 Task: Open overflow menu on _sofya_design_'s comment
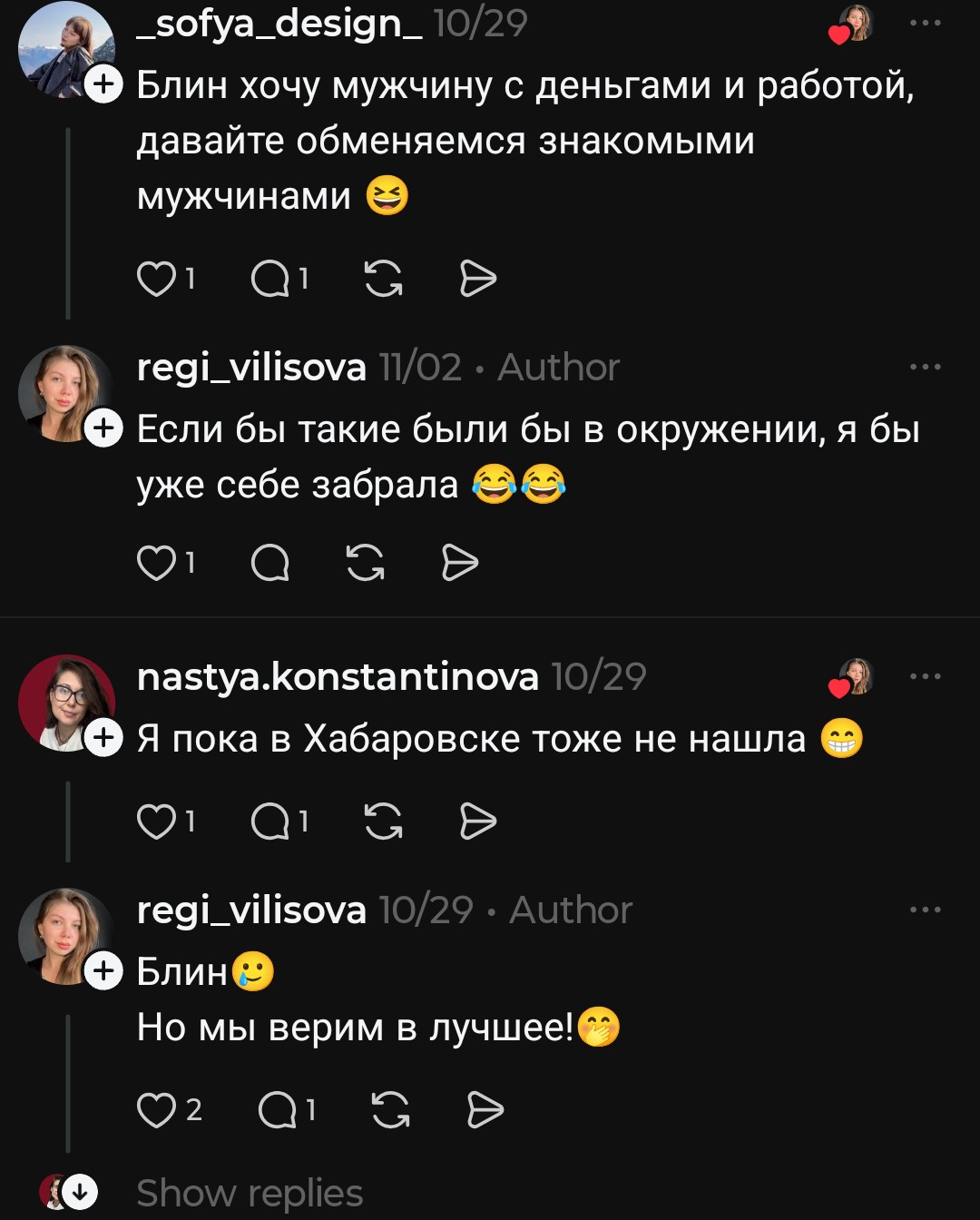[x=925, y=23]
